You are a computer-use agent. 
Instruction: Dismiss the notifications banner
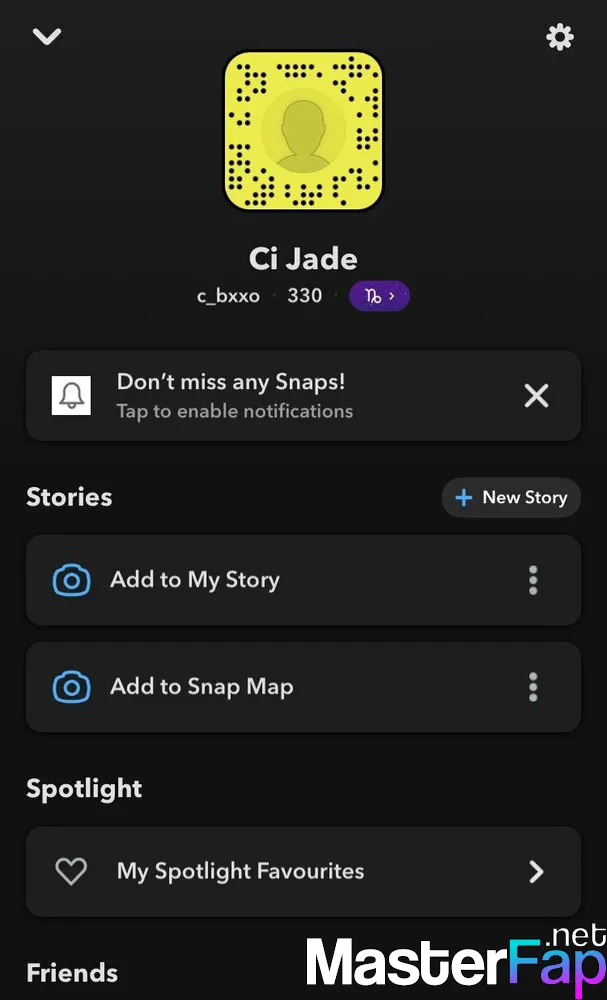[536, 396]
